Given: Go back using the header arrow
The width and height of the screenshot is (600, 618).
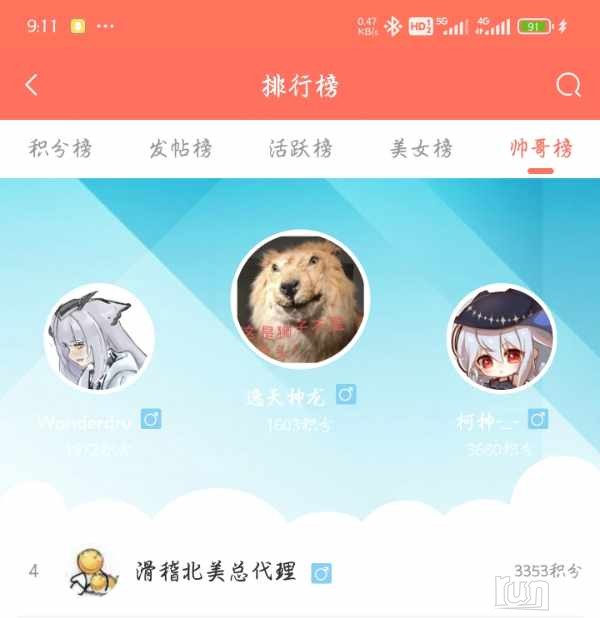Looking at the screenshot, I should (32, 85).
